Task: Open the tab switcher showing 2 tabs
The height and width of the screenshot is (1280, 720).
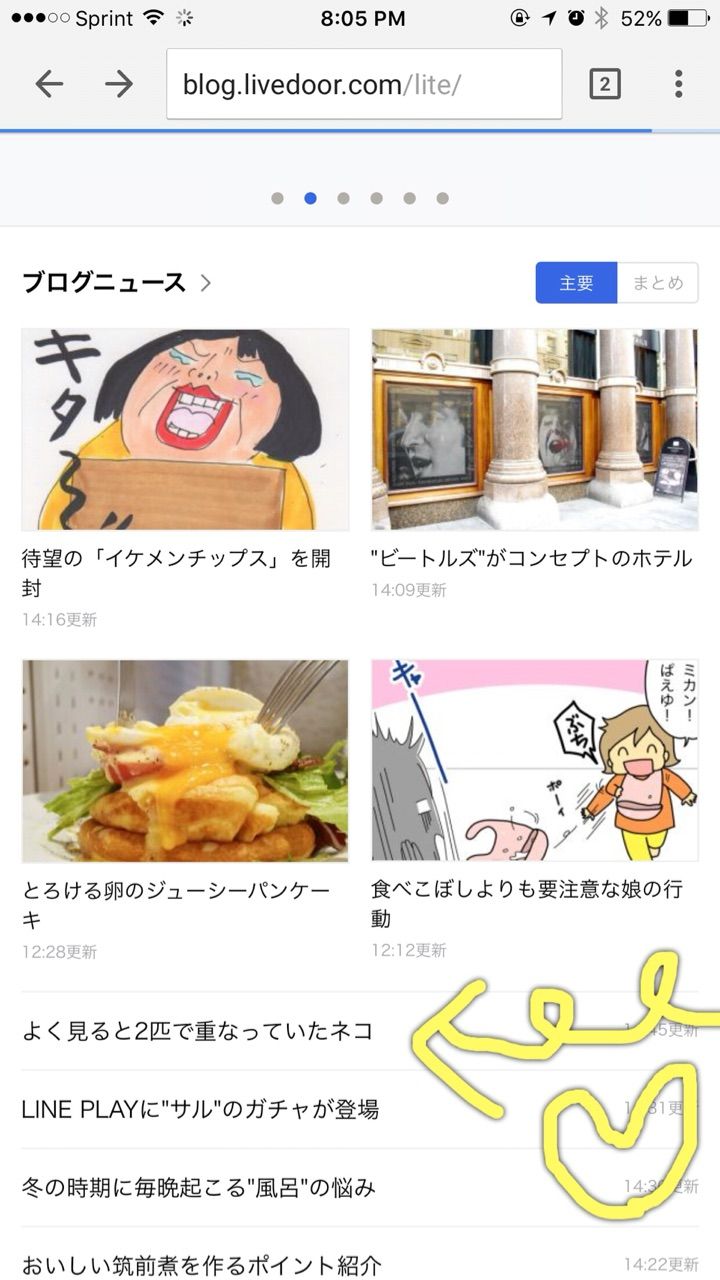Action: coord(604,84)
